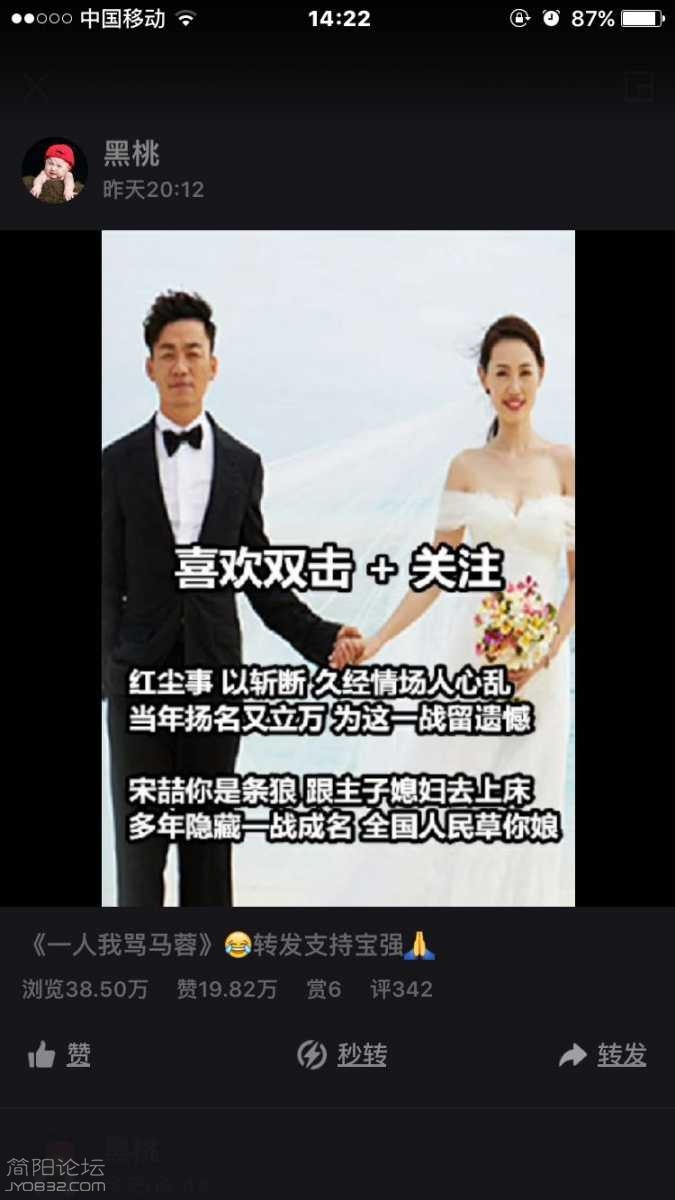Open 黑桃's profile avatar
675x1200 pixels.
pyautogui.click(x=55, y=170)
